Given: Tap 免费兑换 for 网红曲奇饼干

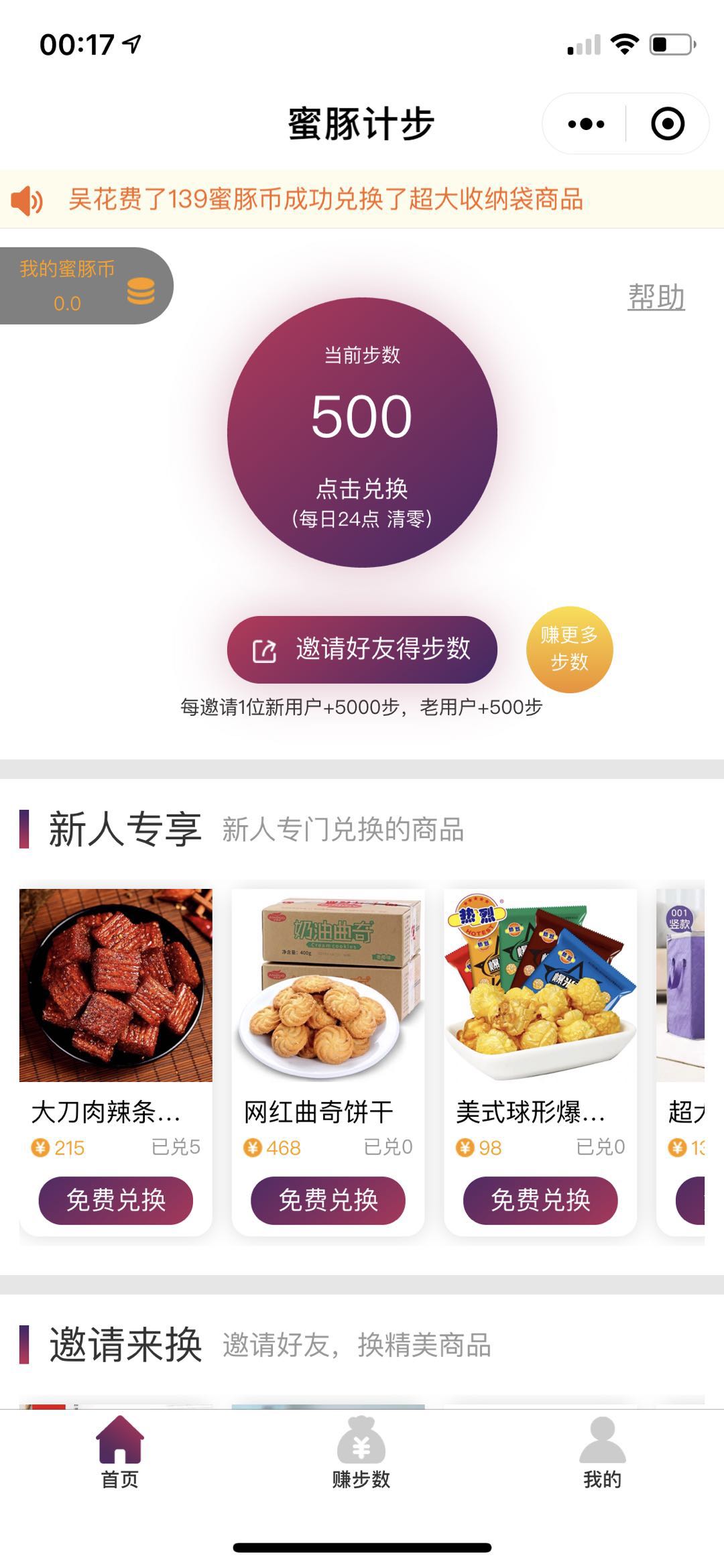Looking at the screenshot, I should 328,1200.
